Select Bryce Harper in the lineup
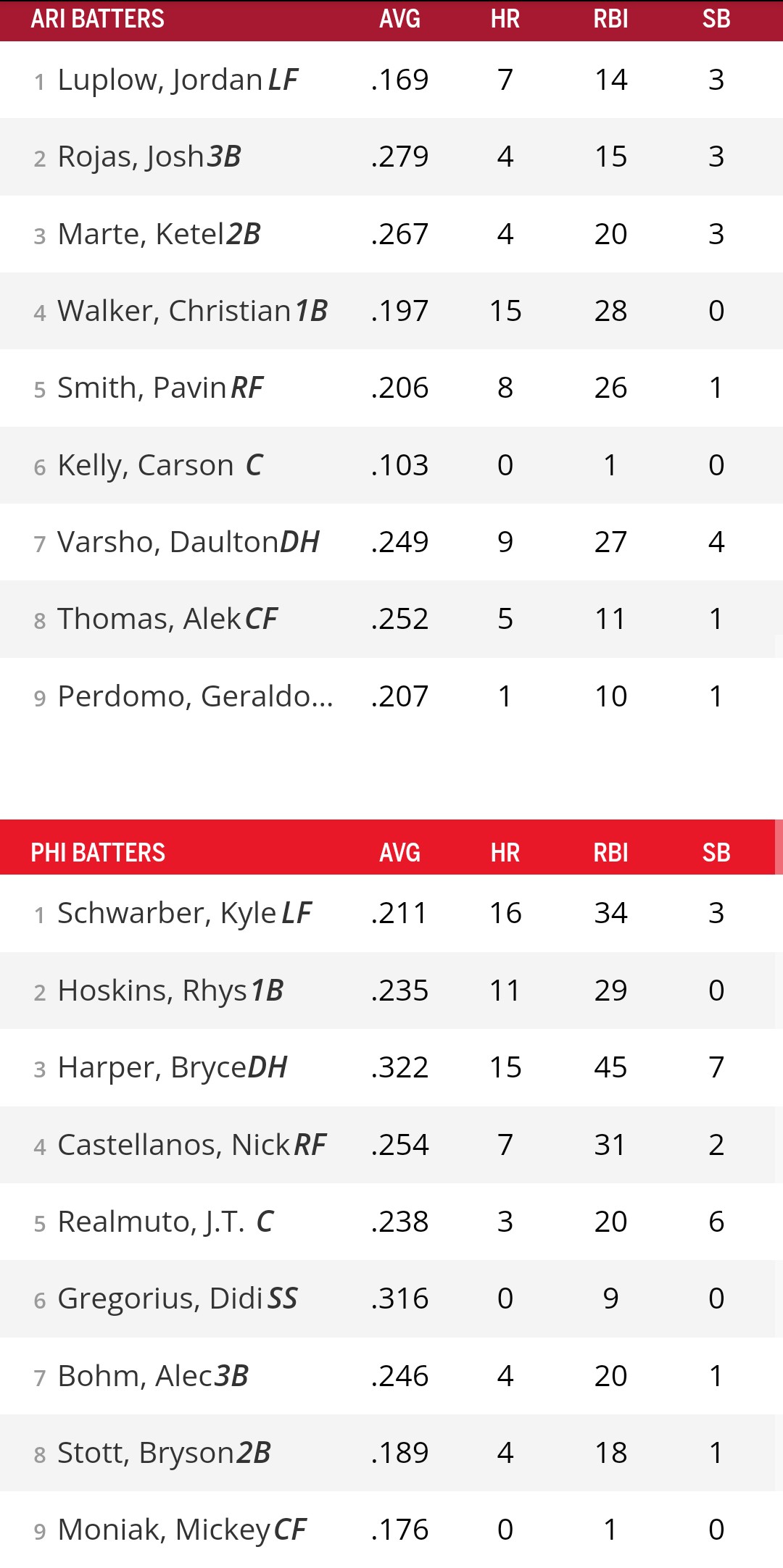783x1568 pixels. tap(152, 1067)
